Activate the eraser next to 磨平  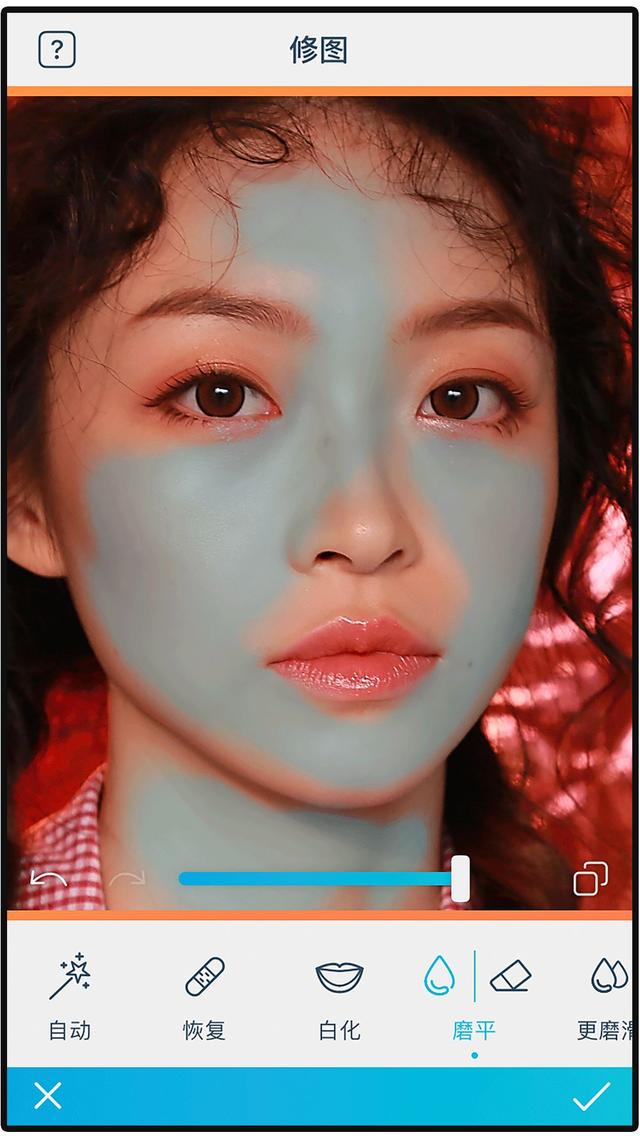click(x=510, y=976)
